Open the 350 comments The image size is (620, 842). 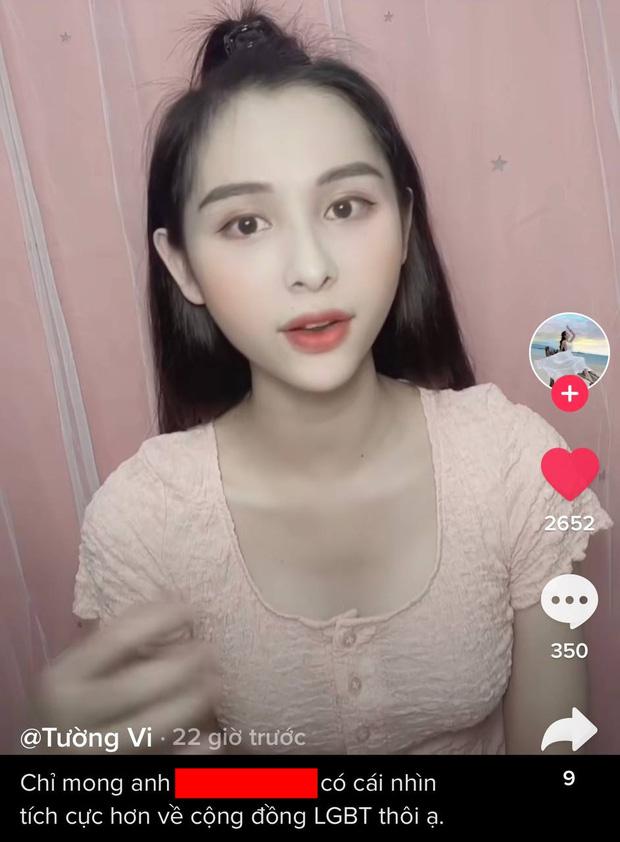(569, 603)
